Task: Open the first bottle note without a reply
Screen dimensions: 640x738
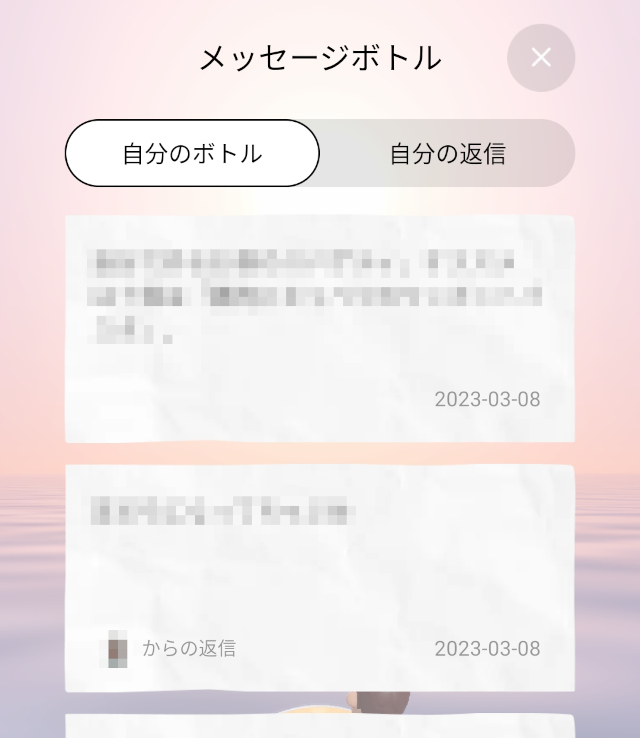Action: pyautogui.click(x=319, y=328)
